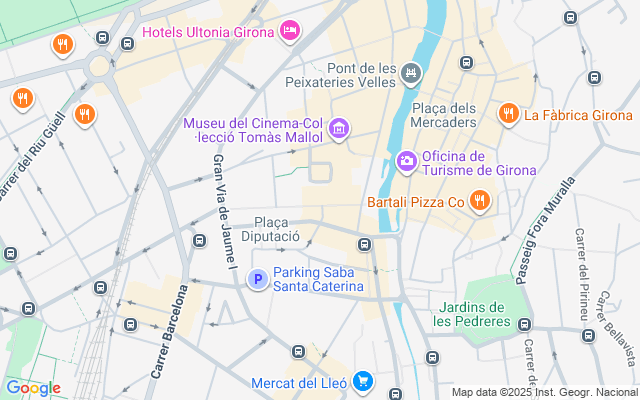Select La Fàbrica Girona restaurant marker

pos(509,114)
